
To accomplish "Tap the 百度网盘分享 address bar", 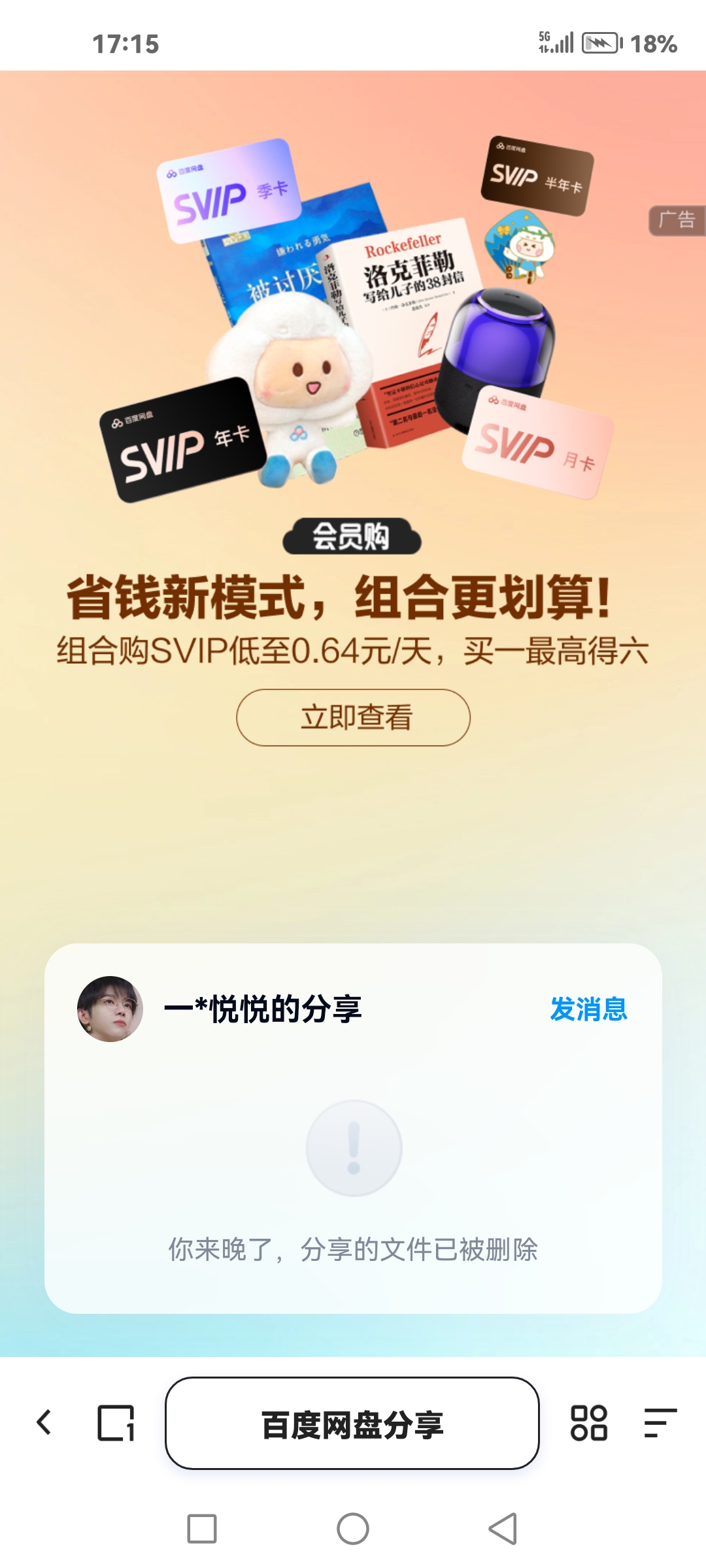I will (x=352, y=1424).
